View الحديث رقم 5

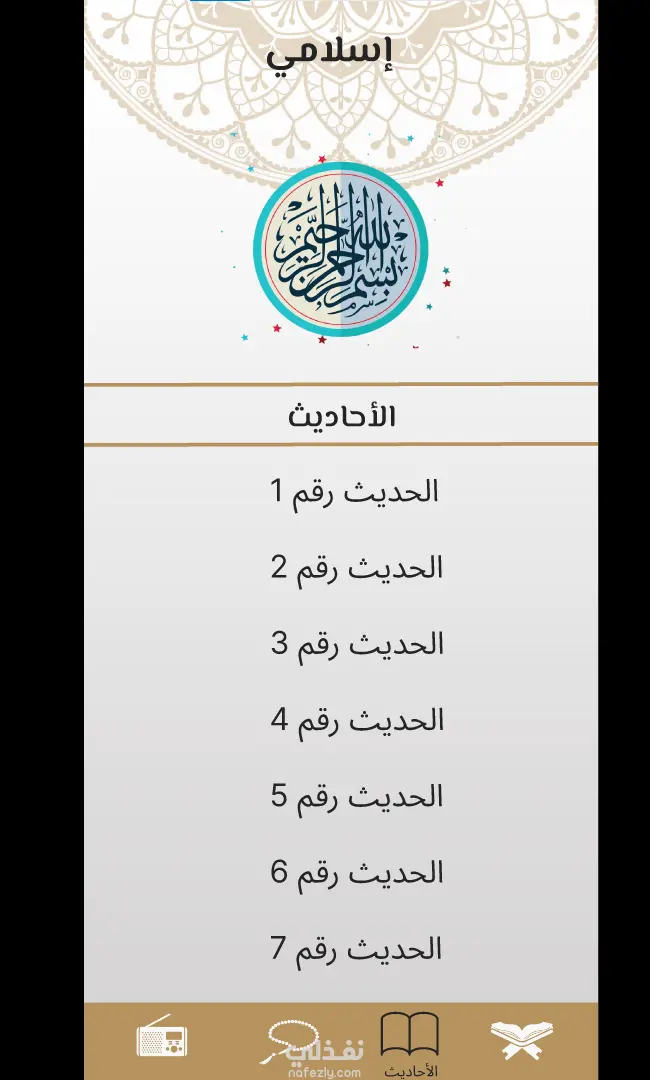pyautogui.click(x=356, y=798)
